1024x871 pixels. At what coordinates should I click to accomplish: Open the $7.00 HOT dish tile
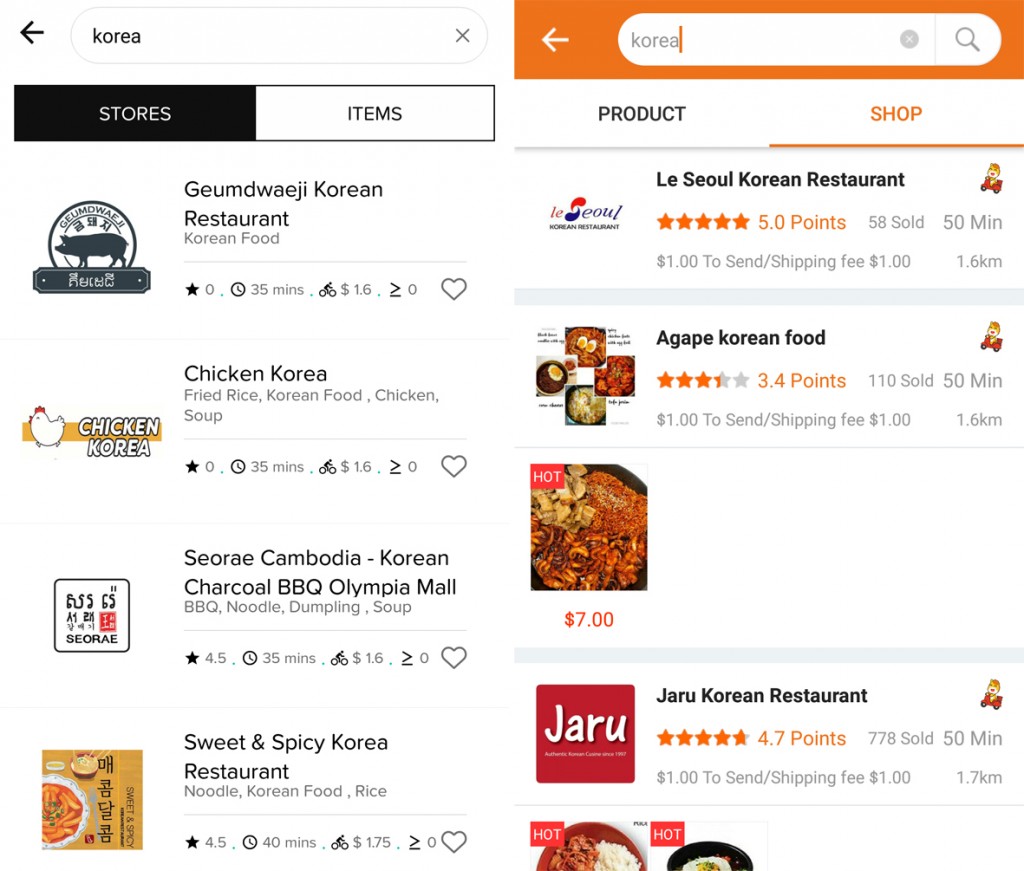coord(588,528)
